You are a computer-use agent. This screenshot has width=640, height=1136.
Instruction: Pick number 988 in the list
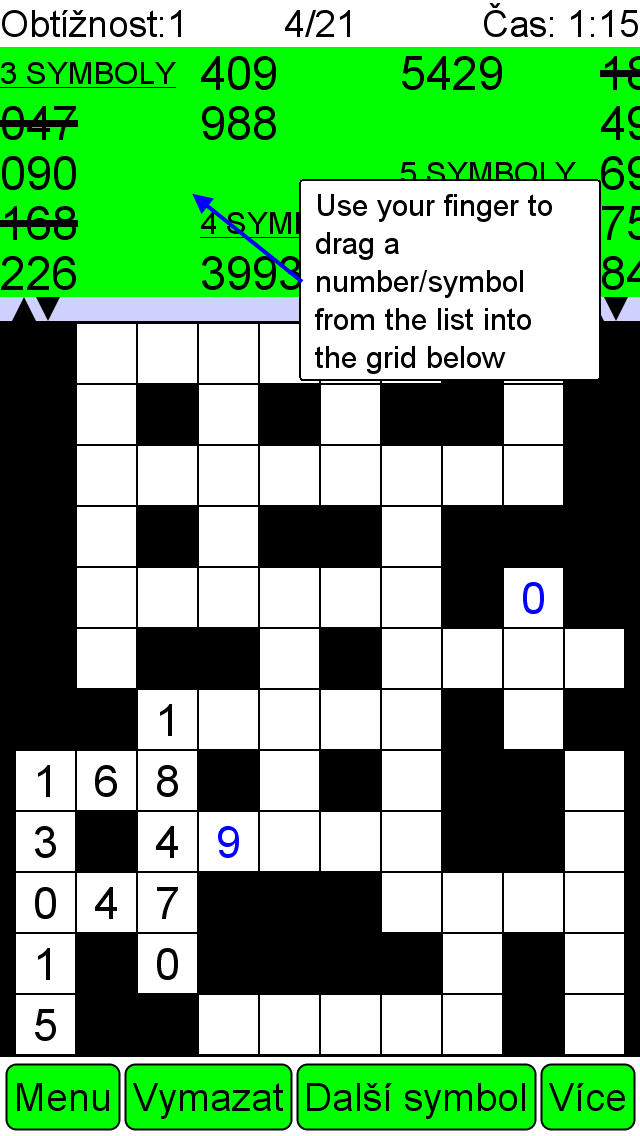(x=238, y=124)
